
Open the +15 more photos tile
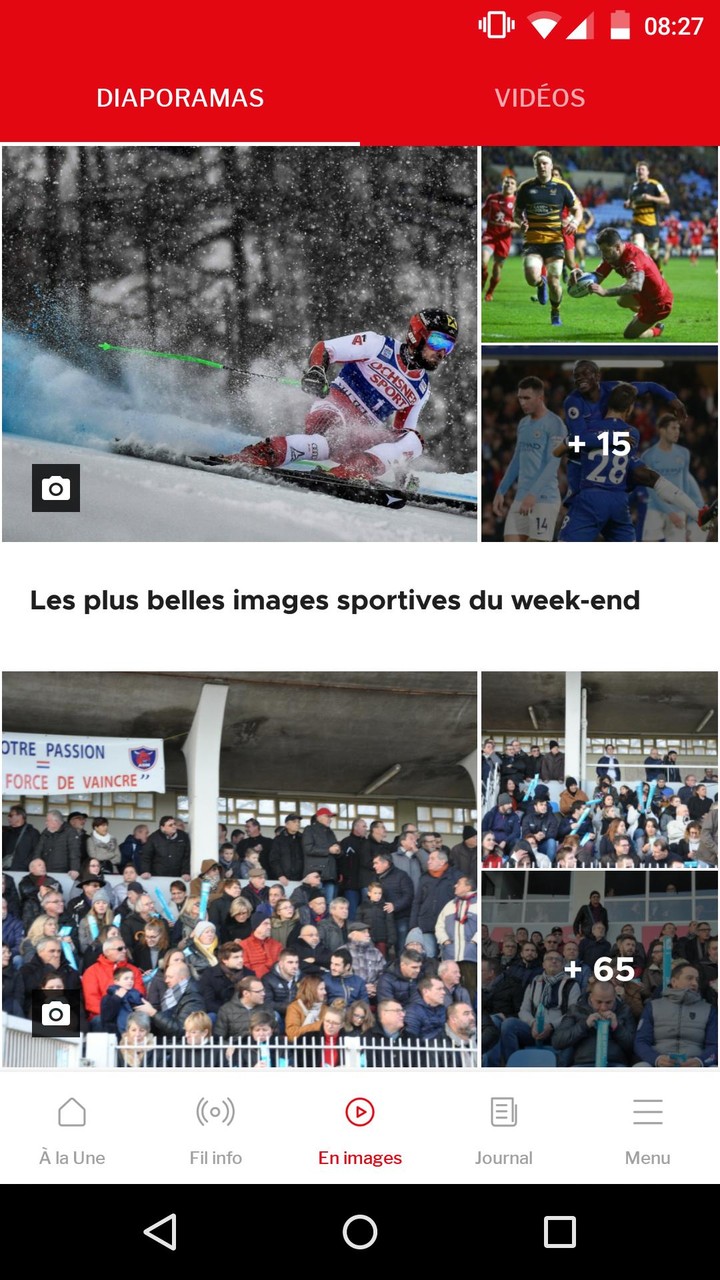tap(599, 444)
